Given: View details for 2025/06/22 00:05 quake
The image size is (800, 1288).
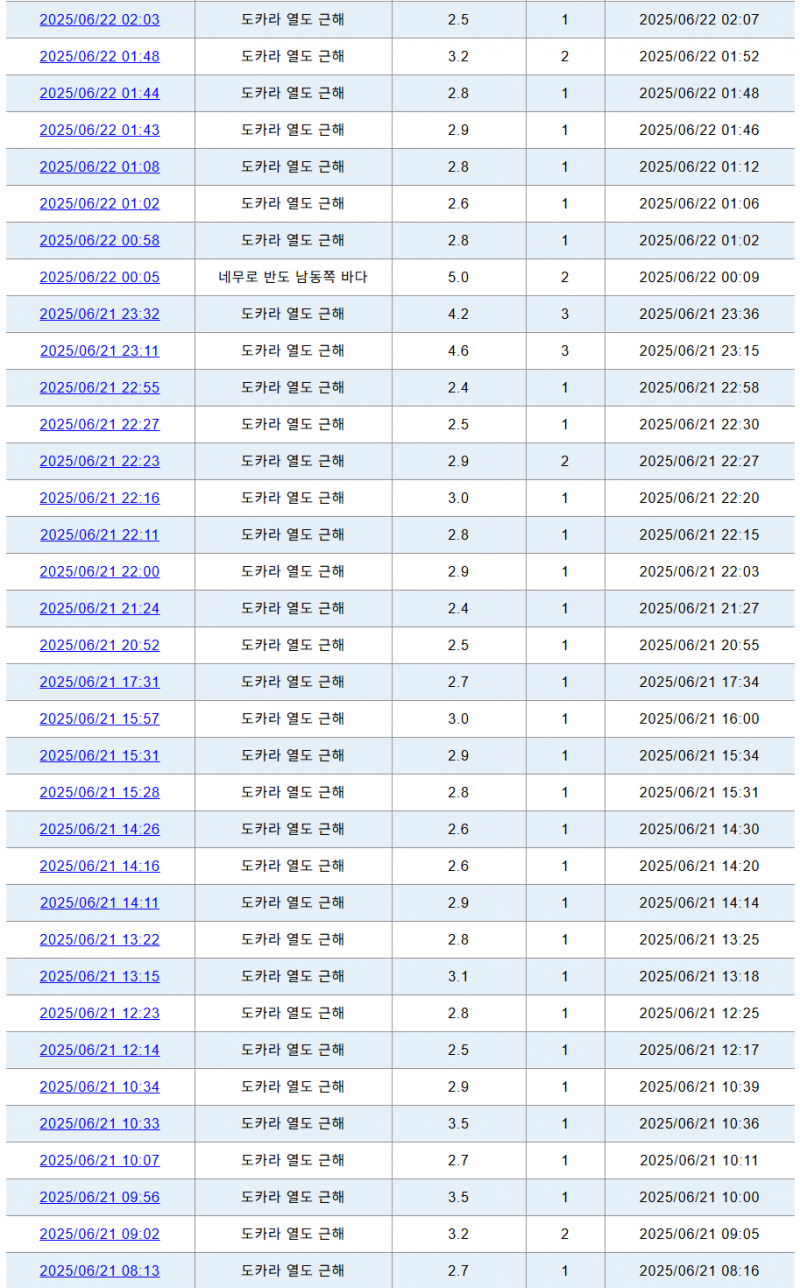Looking at the screenshot, I should pos(99,277).
